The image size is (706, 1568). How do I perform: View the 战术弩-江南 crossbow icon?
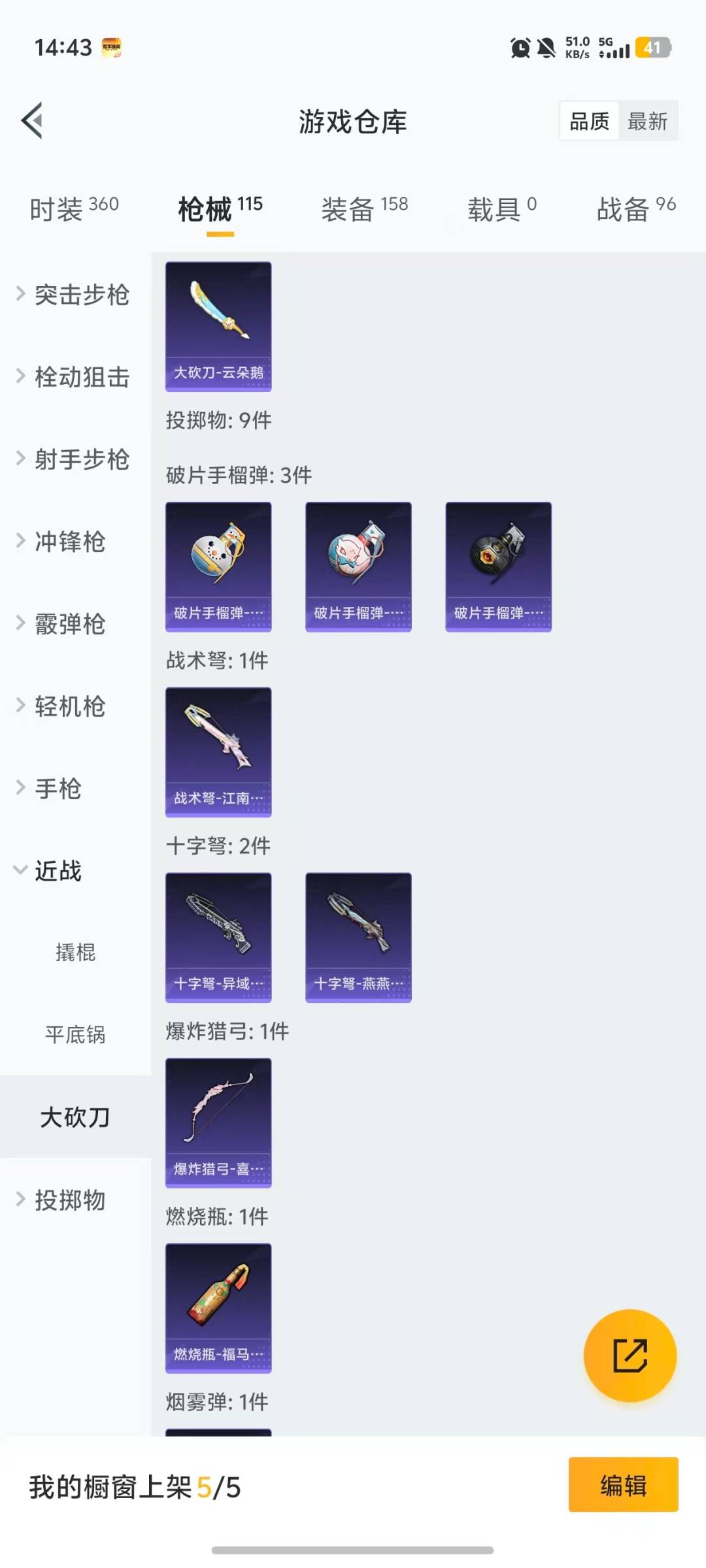pyautogui.click(x=218, y=751)
